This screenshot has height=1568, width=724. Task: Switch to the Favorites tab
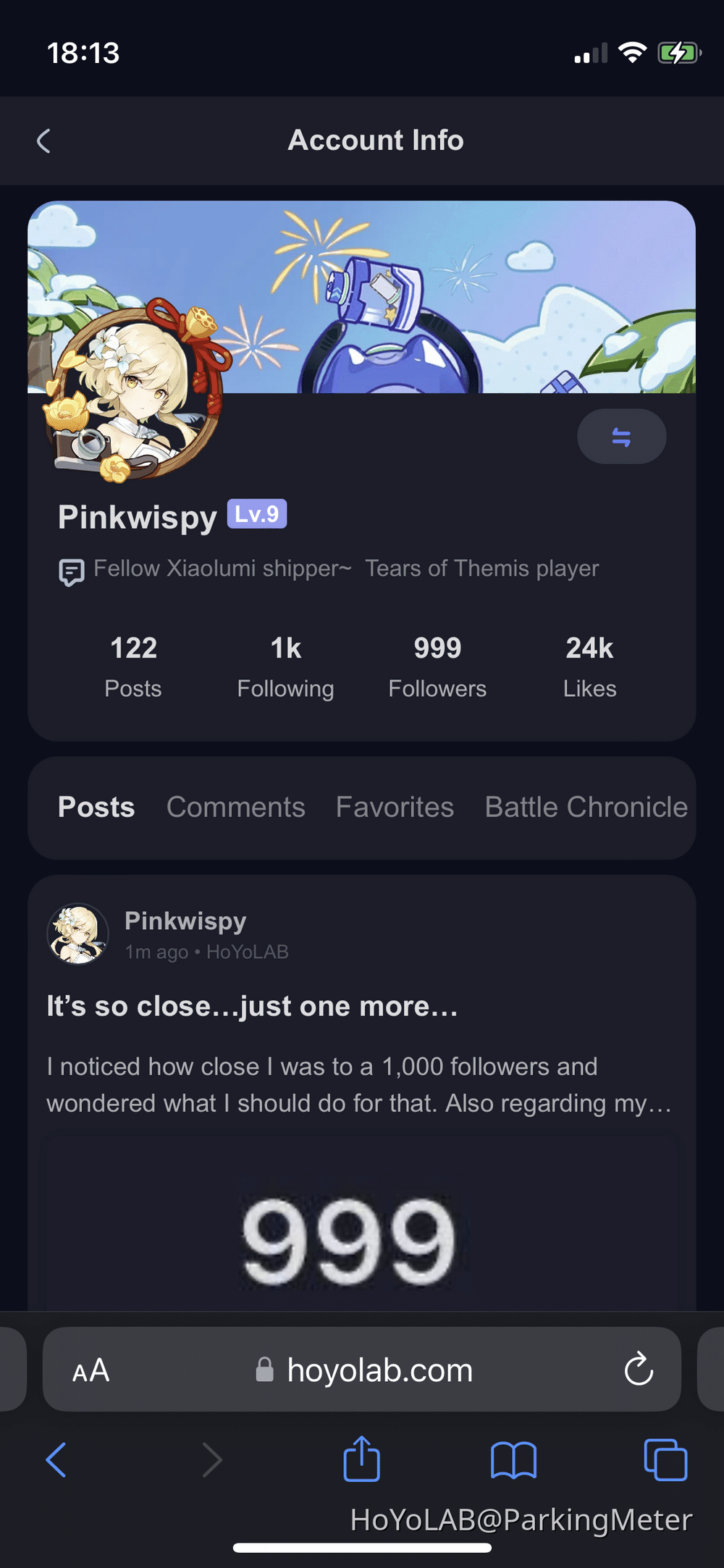click(395, 807)
